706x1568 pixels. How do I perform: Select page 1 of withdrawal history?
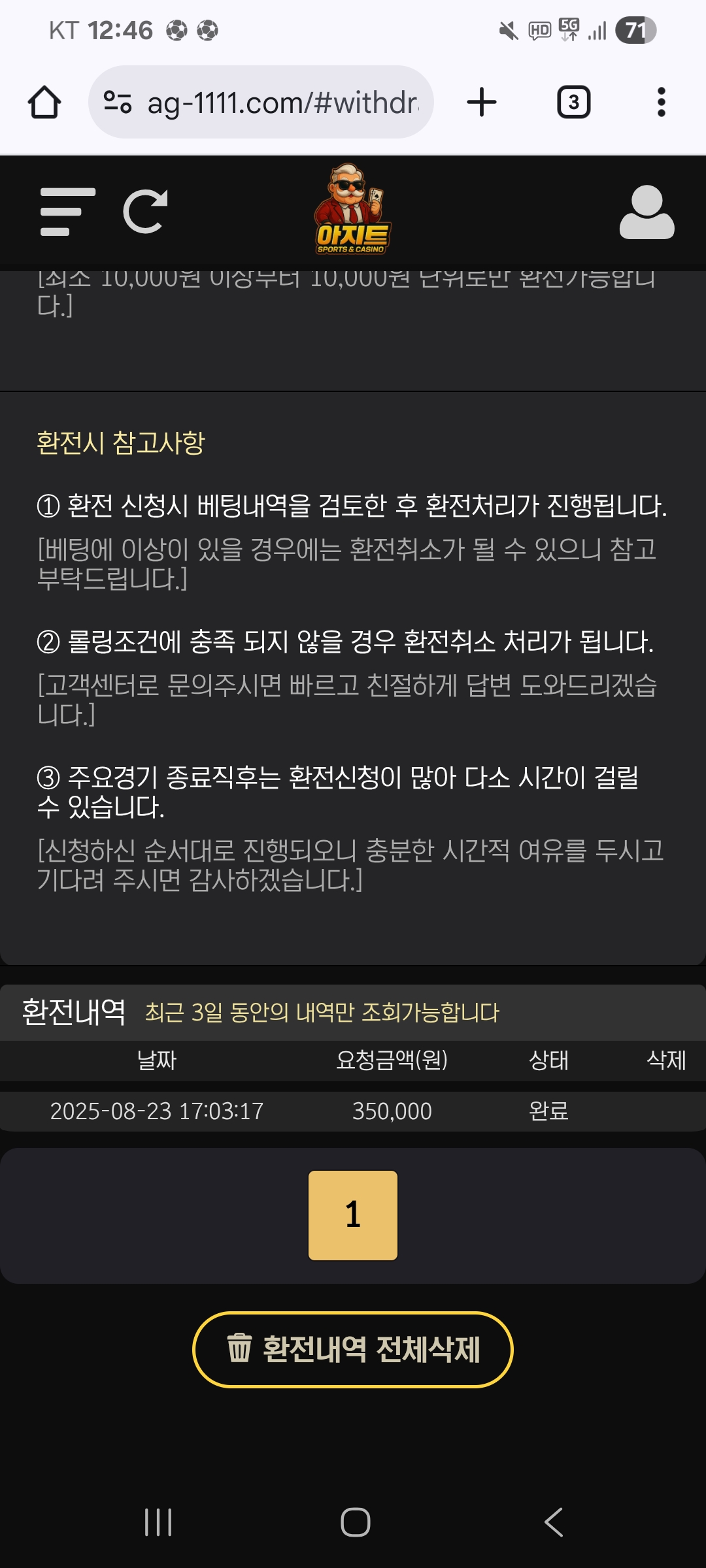point(353,1215)
